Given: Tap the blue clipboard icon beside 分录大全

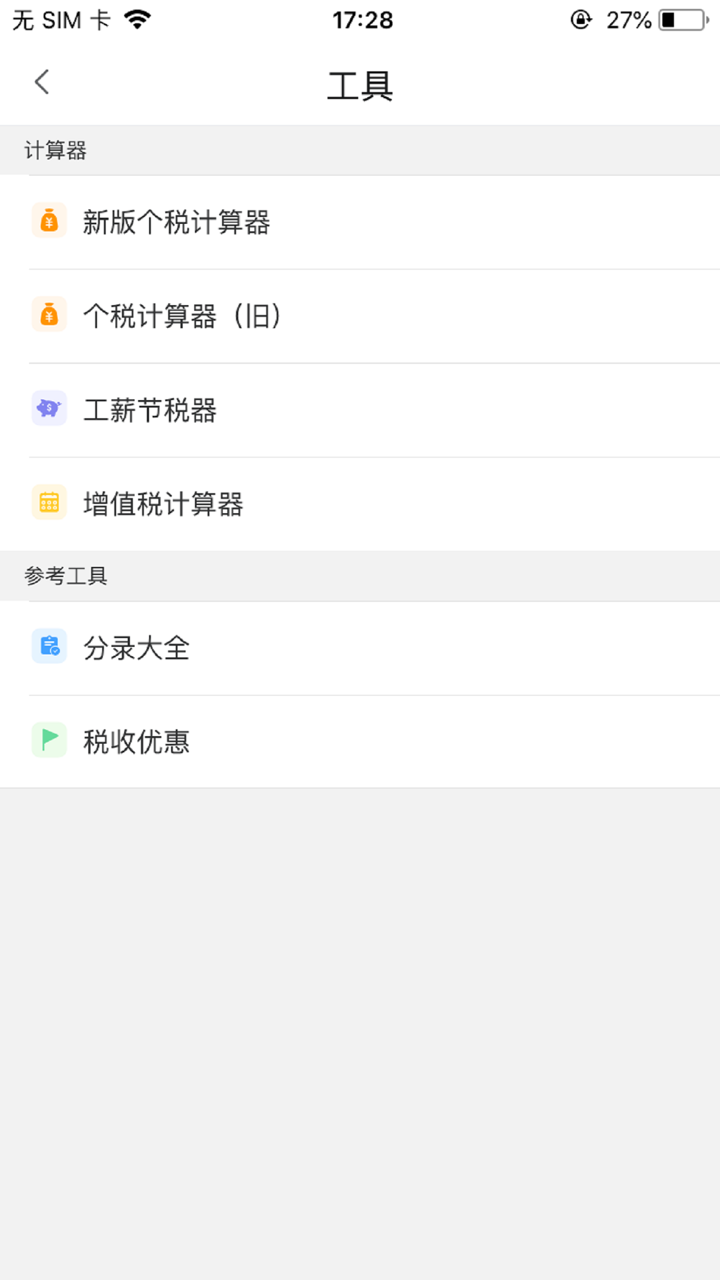Looking at the screenshot, I should tap(49, 647).
